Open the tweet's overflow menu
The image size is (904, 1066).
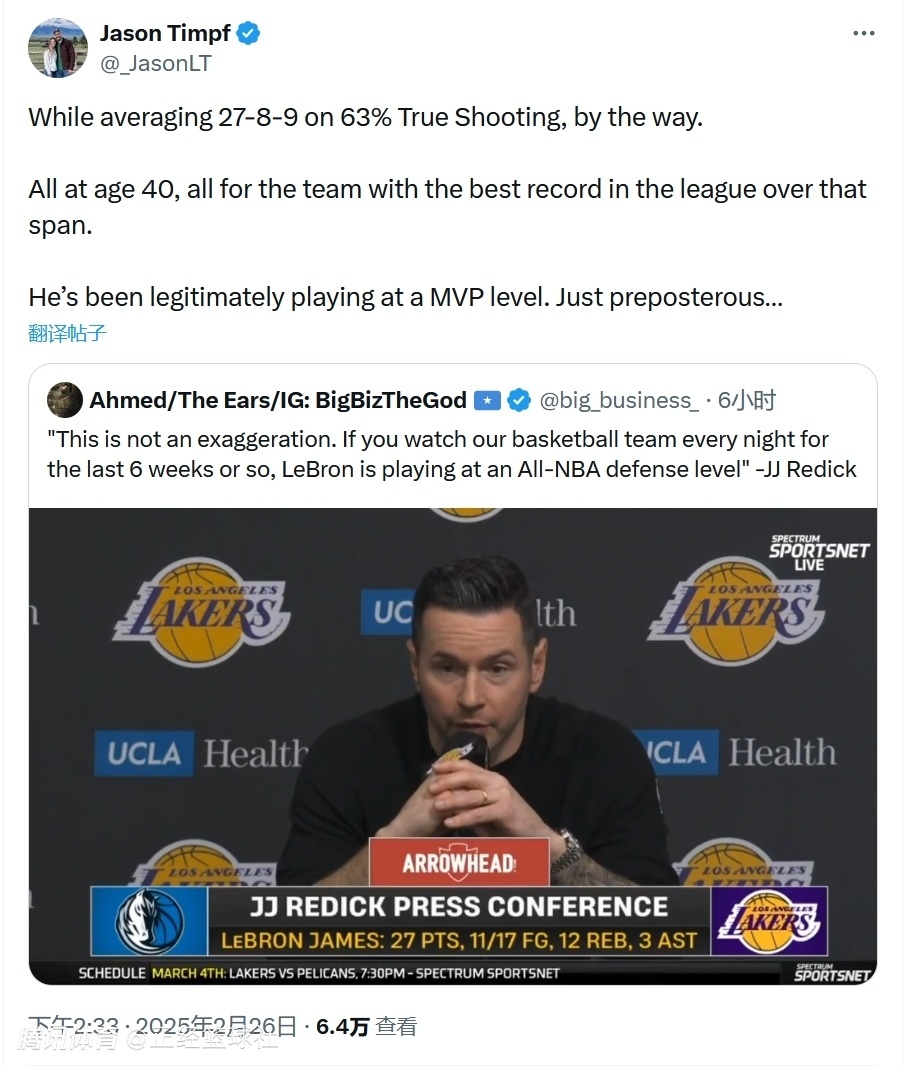click(x=863, y=34)
